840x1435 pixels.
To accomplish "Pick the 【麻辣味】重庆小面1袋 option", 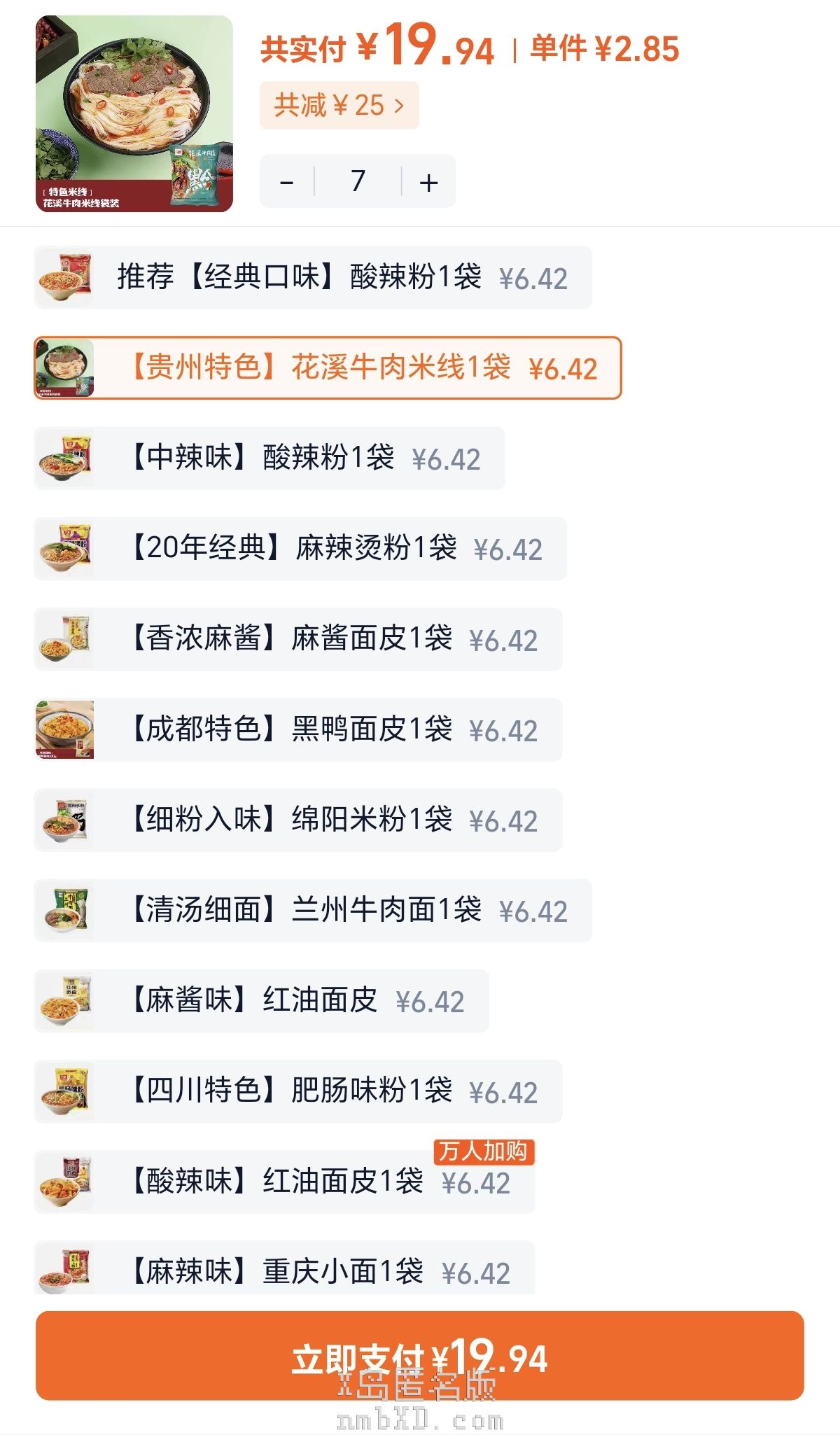I will [284, 1269].
